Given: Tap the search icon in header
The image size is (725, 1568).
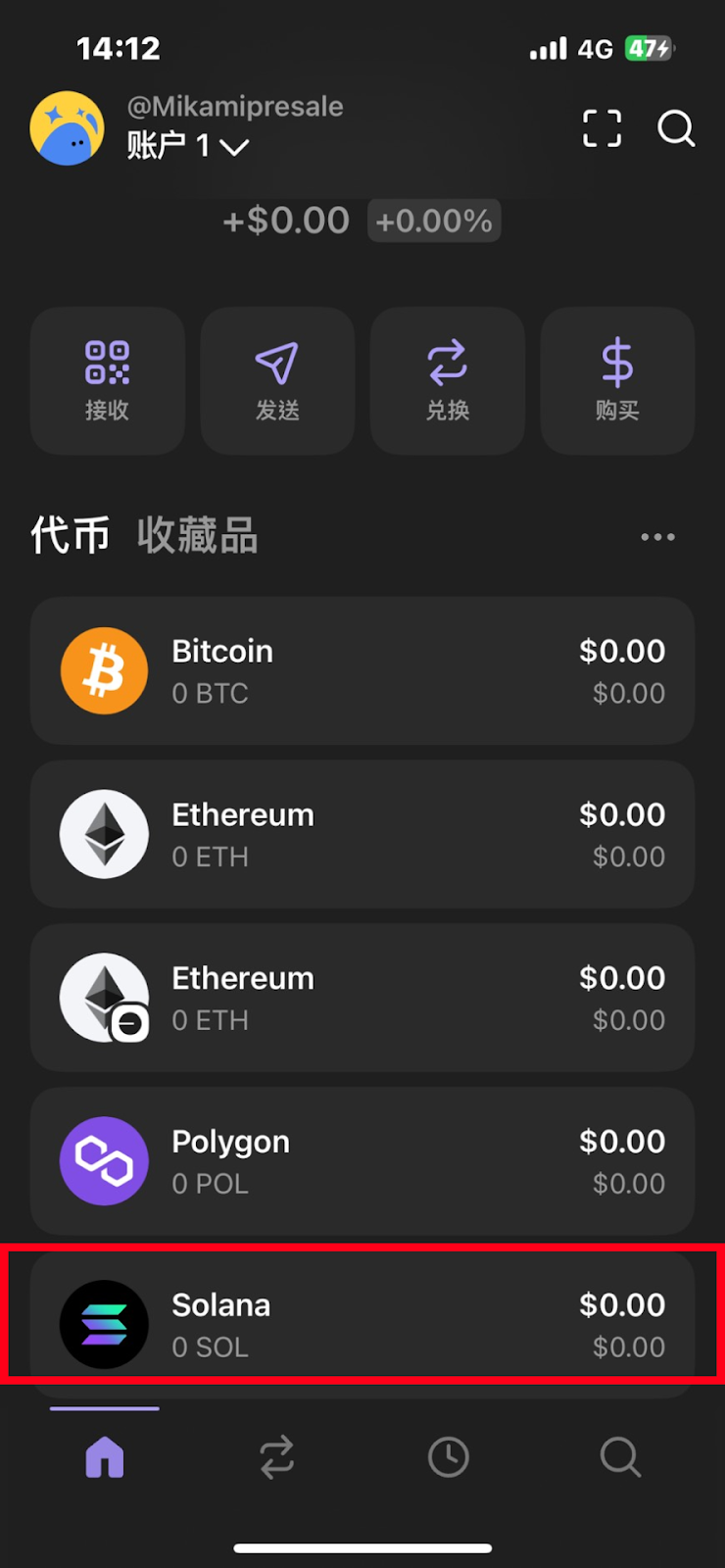Looking at the screenshot, I should click(x=676, y=127).
